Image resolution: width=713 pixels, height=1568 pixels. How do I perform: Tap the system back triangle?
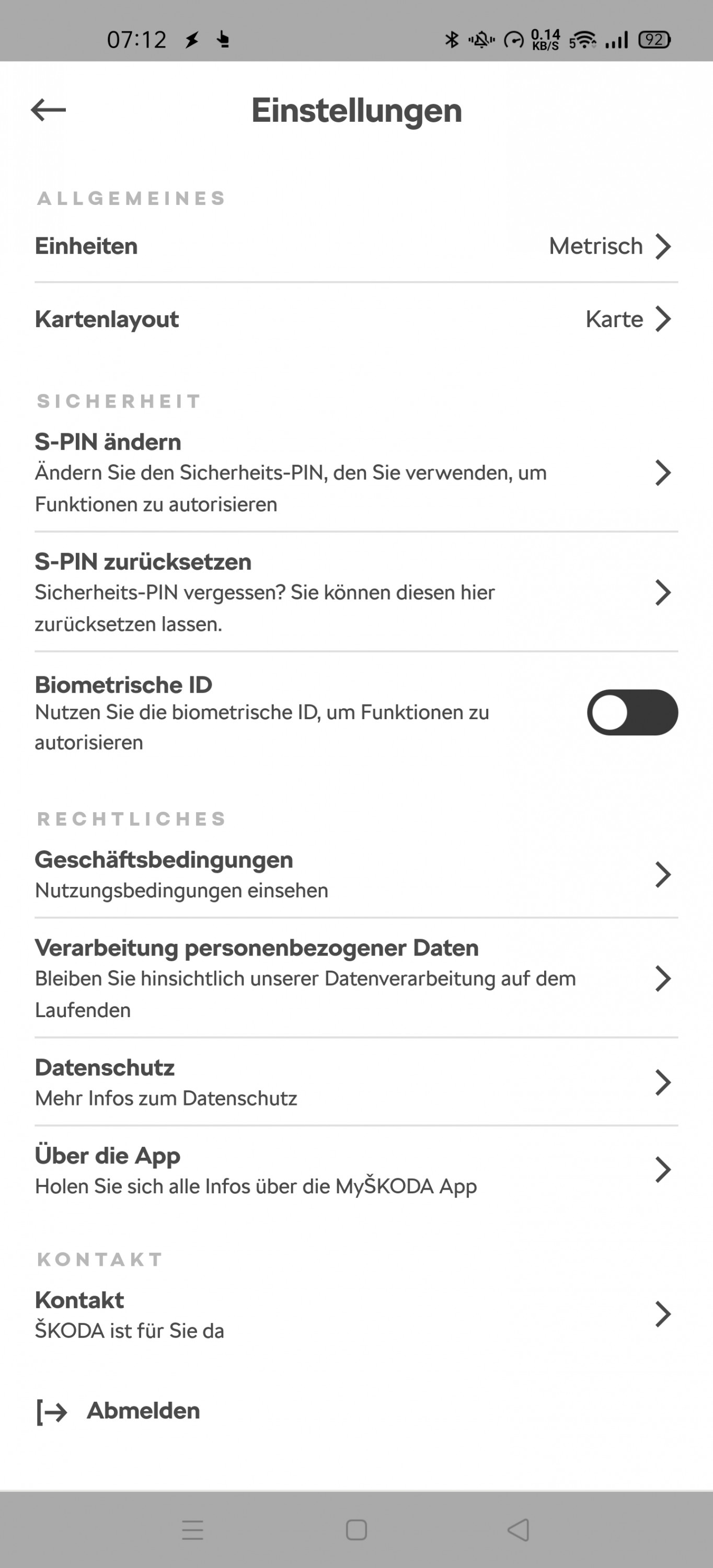518,1530
